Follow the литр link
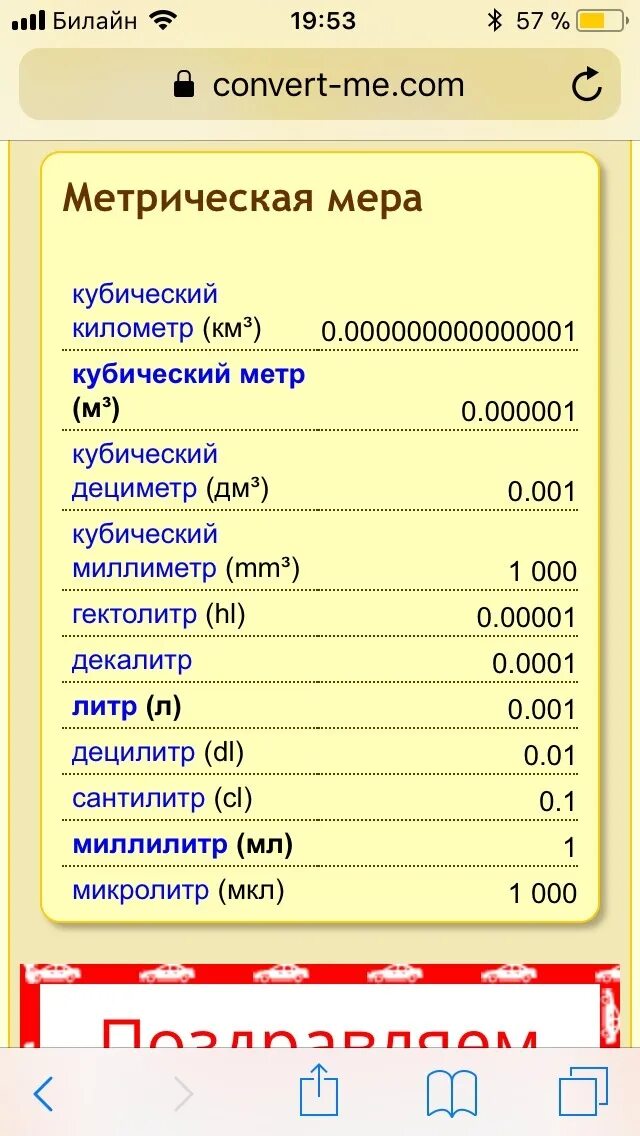The width and height of the screenshot is (640, 1136). [x=104, y=707]
